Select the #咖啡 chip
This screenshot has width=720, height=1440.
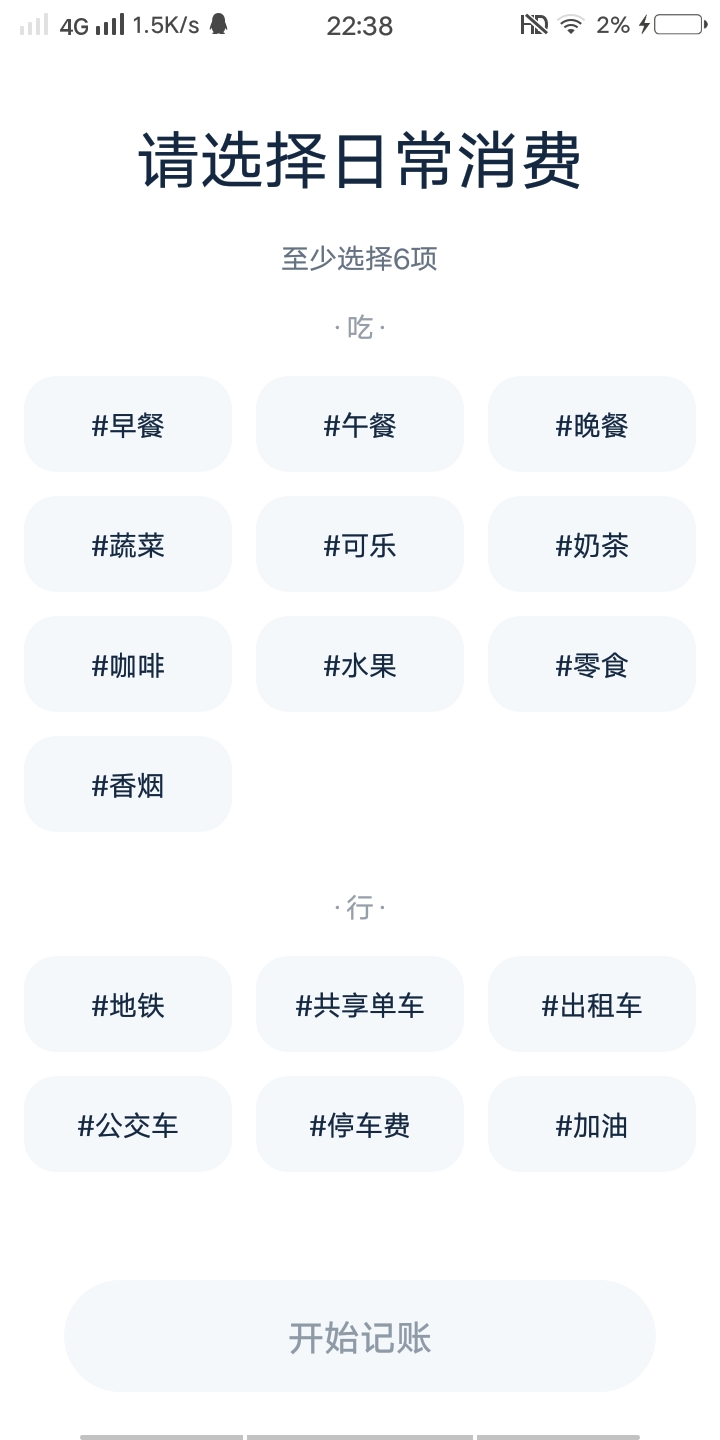(128, 664)
